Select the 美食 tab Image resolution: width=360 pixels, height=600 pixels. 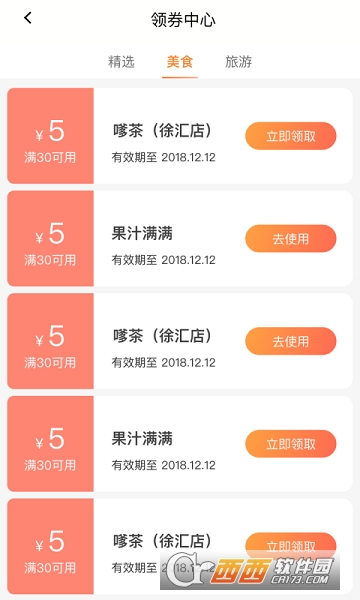(180, 62)
